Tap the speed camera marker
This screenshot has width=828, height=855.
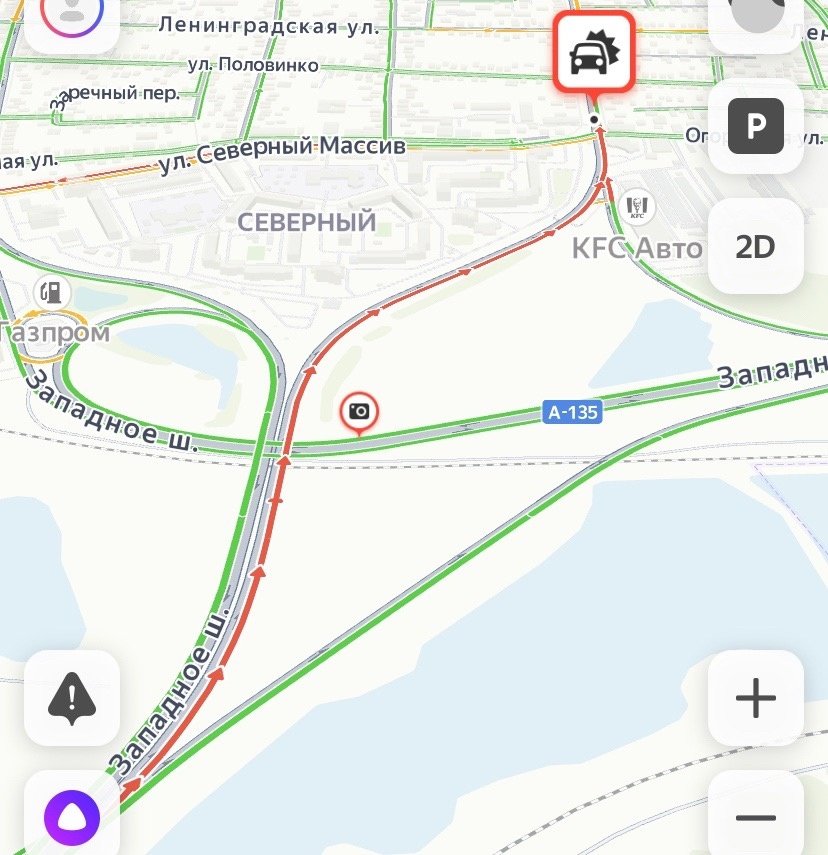pyautogui.click(x=359, y=411)
